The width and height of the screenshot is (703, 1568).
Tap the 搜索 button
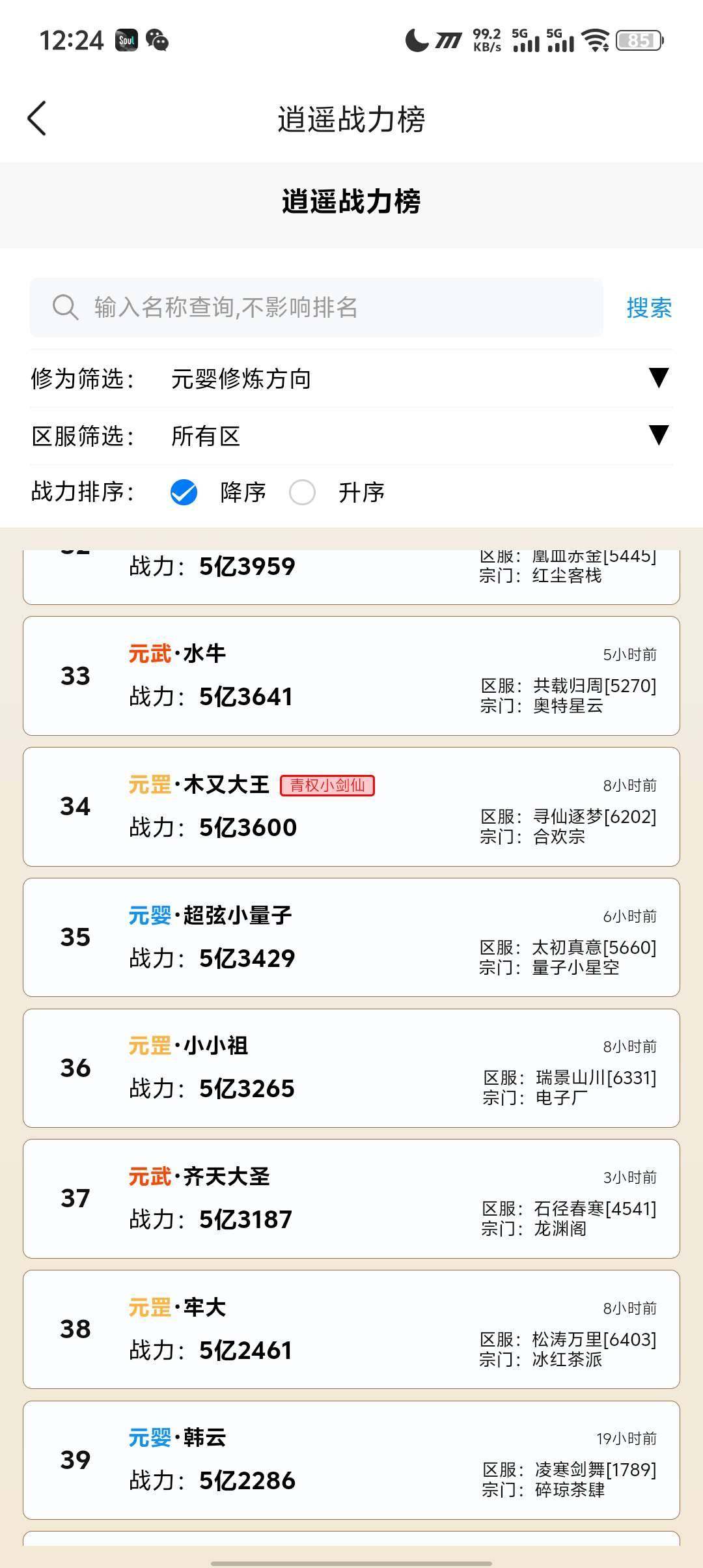pos(648,306)
